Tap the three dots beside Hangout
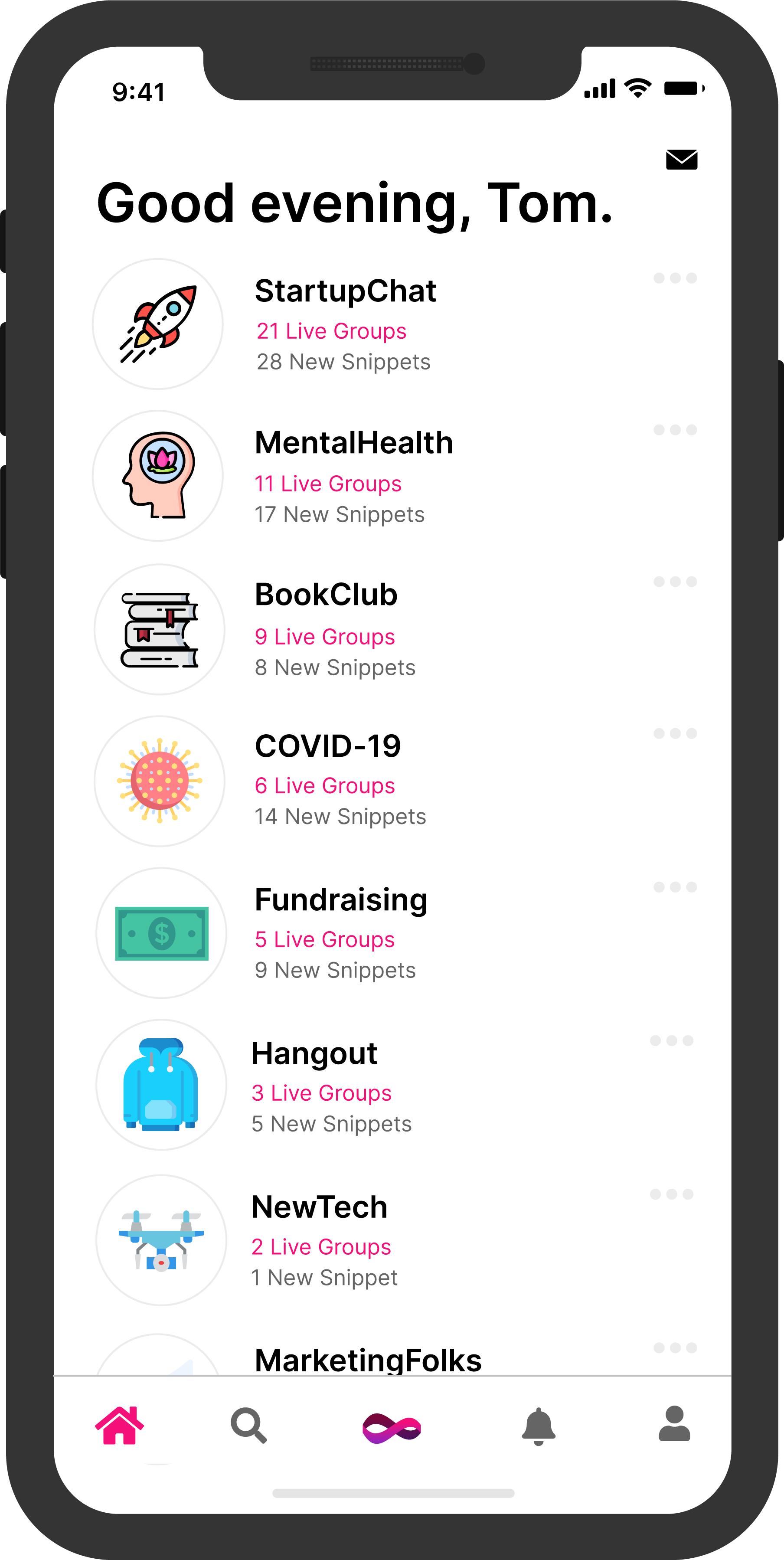Image resolution: width=784 pixels, height=1560 pixels. point(671,1040)
